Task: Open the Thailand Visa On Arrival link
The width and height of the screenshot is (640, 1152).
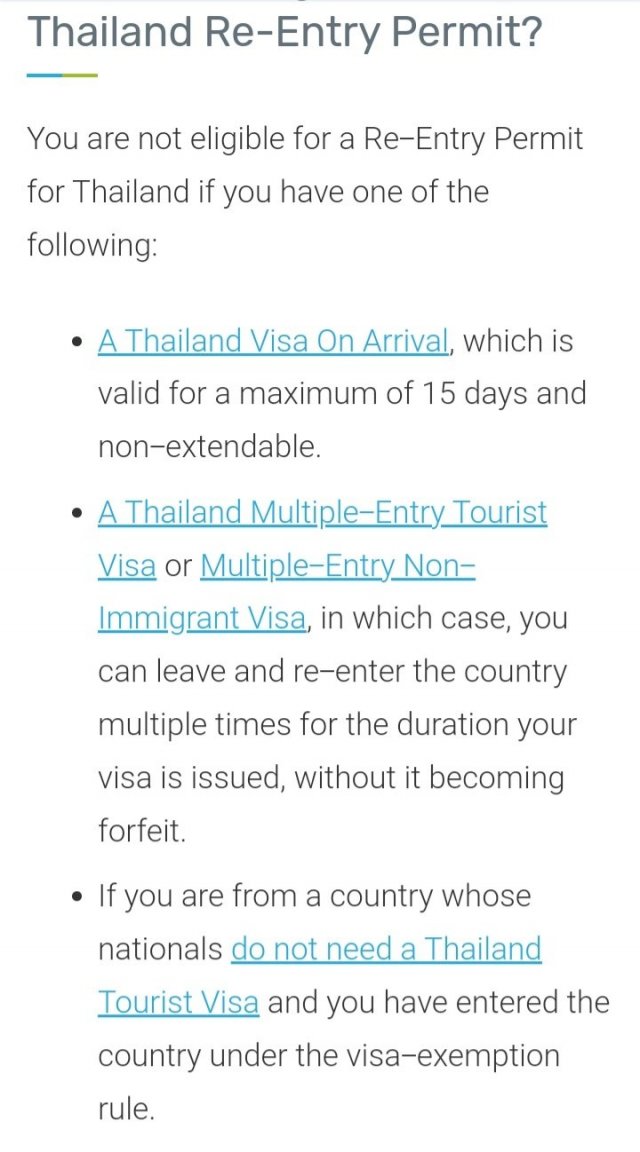Action: pos(273,341)
